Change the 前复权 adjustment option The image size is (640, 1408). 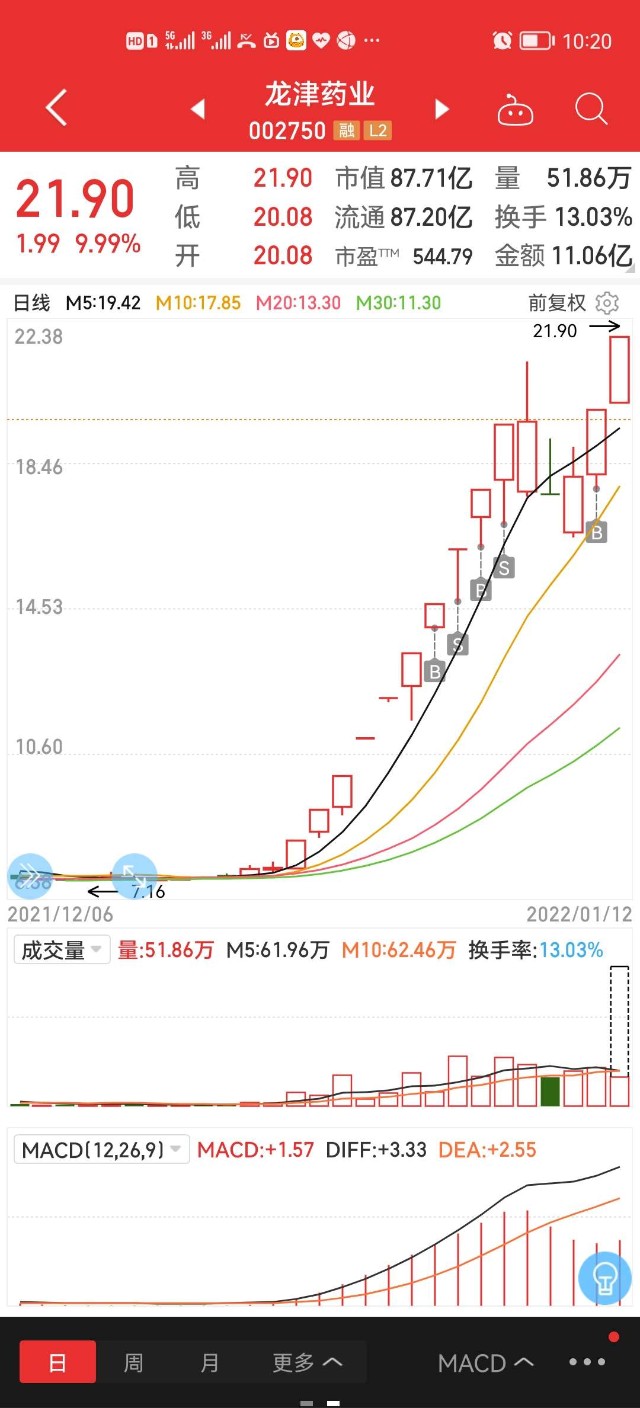coord(557,303)
